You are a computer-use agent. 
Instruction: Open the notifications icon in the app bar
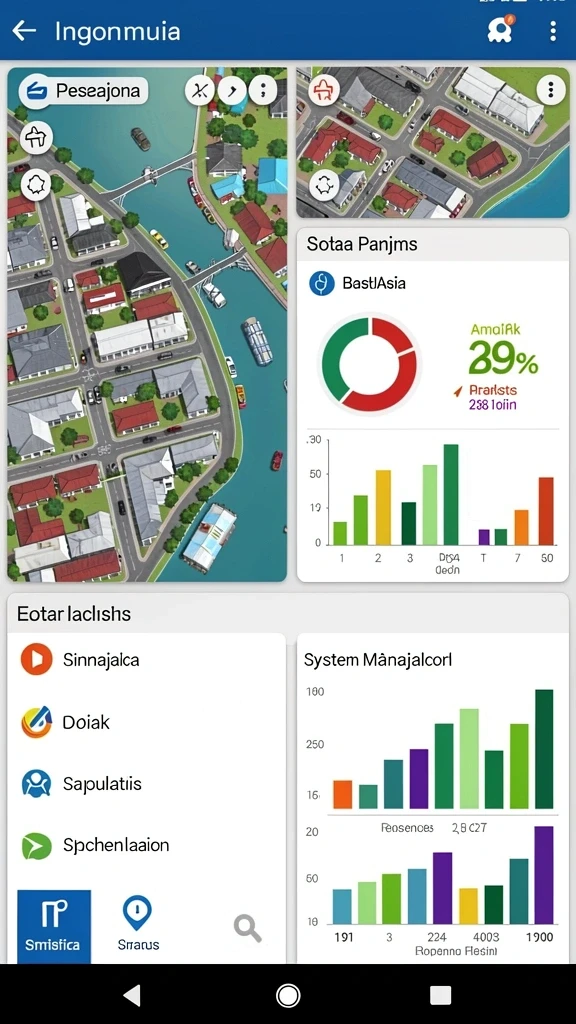pos(501,30)
